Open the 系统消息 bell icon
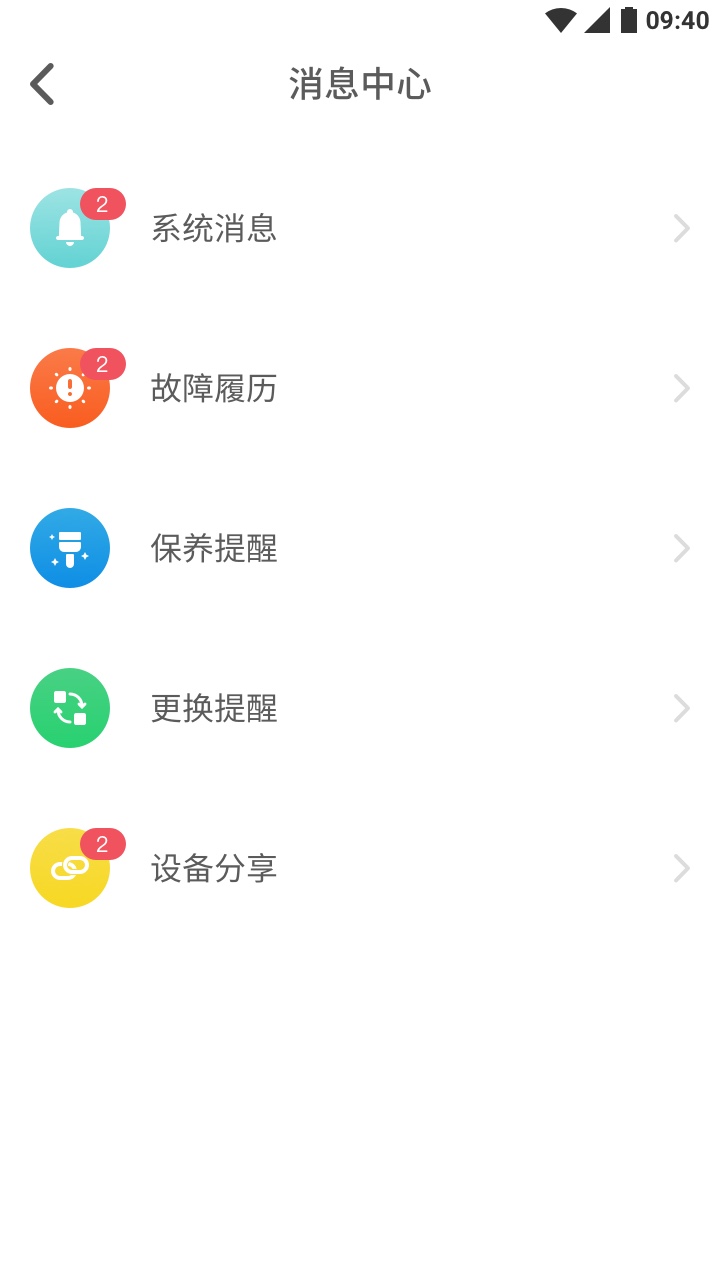This screenshot has width=720, height=1280. 70,228
